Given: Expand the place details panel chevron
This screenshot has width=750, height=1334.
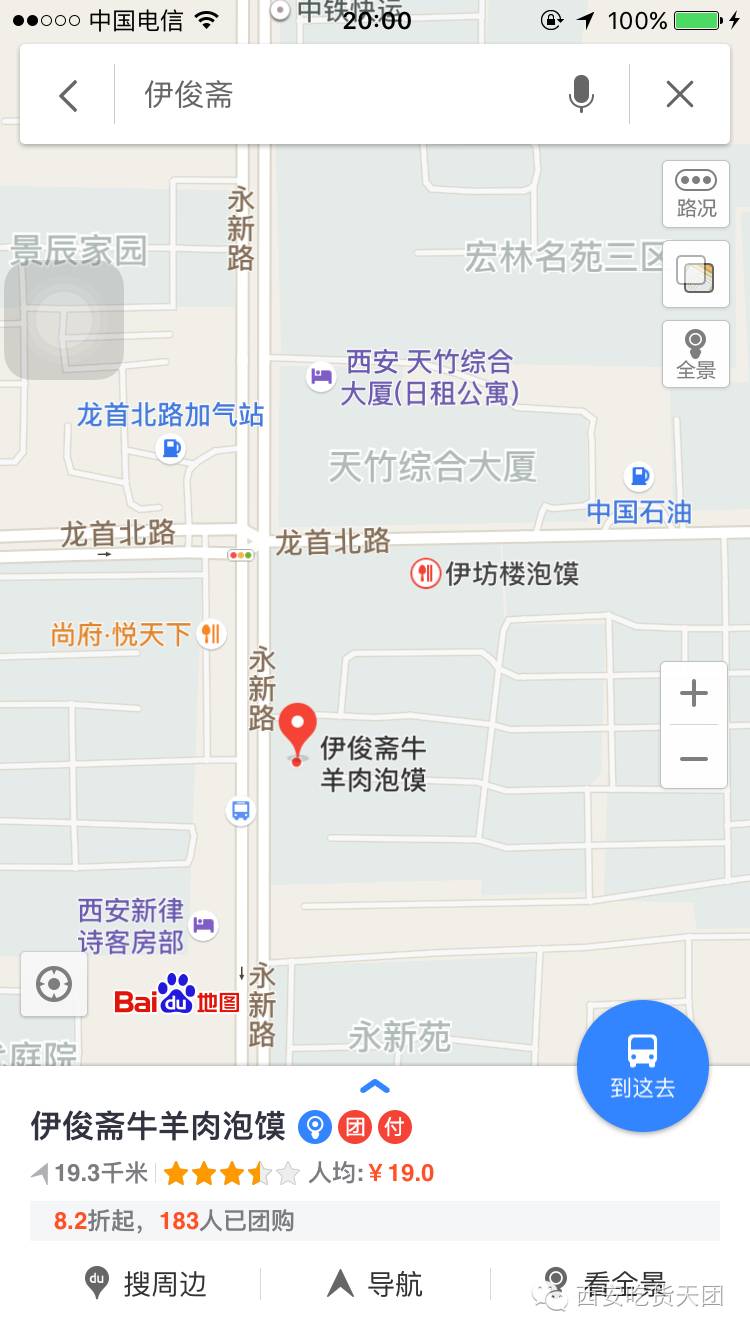Looking at the screenshot, I should tap(375, 1086).
